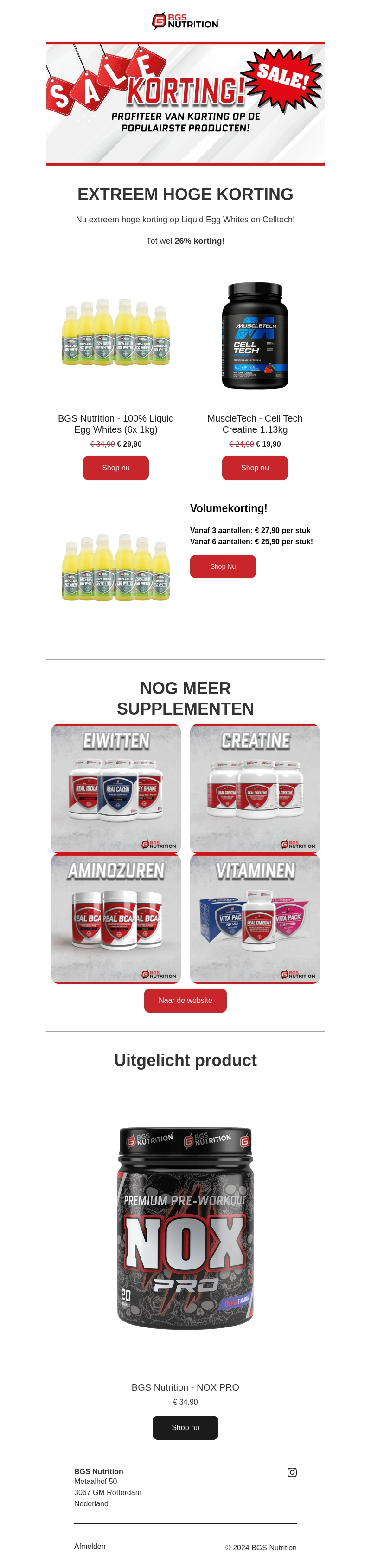This screenshot has width=371, height=1568.
Task: Open the Korting sale banner
Action: pos(185,104)
